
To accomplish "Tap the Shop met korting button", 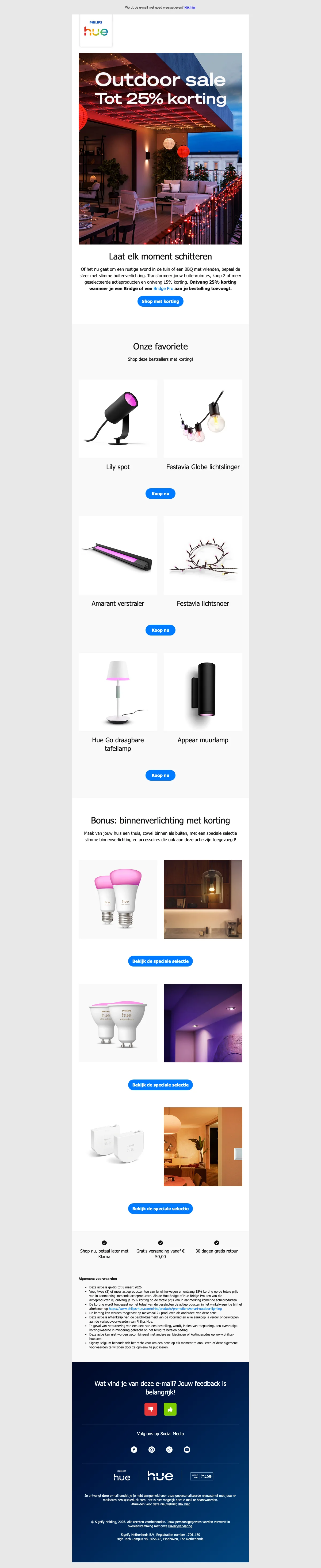I will pos(160,301).
